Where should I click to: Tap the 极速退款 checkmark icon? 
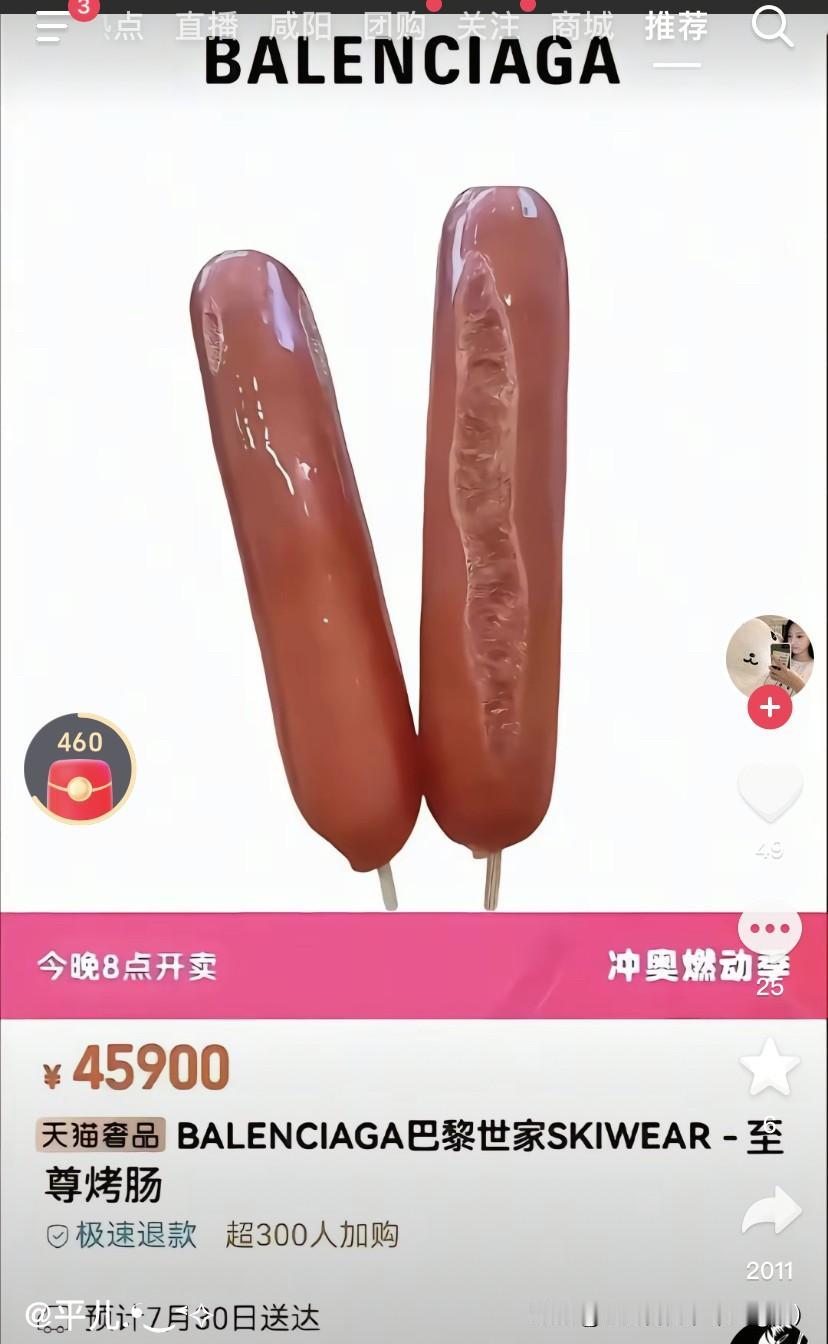pyautogui.click(x=58, y=1235)
